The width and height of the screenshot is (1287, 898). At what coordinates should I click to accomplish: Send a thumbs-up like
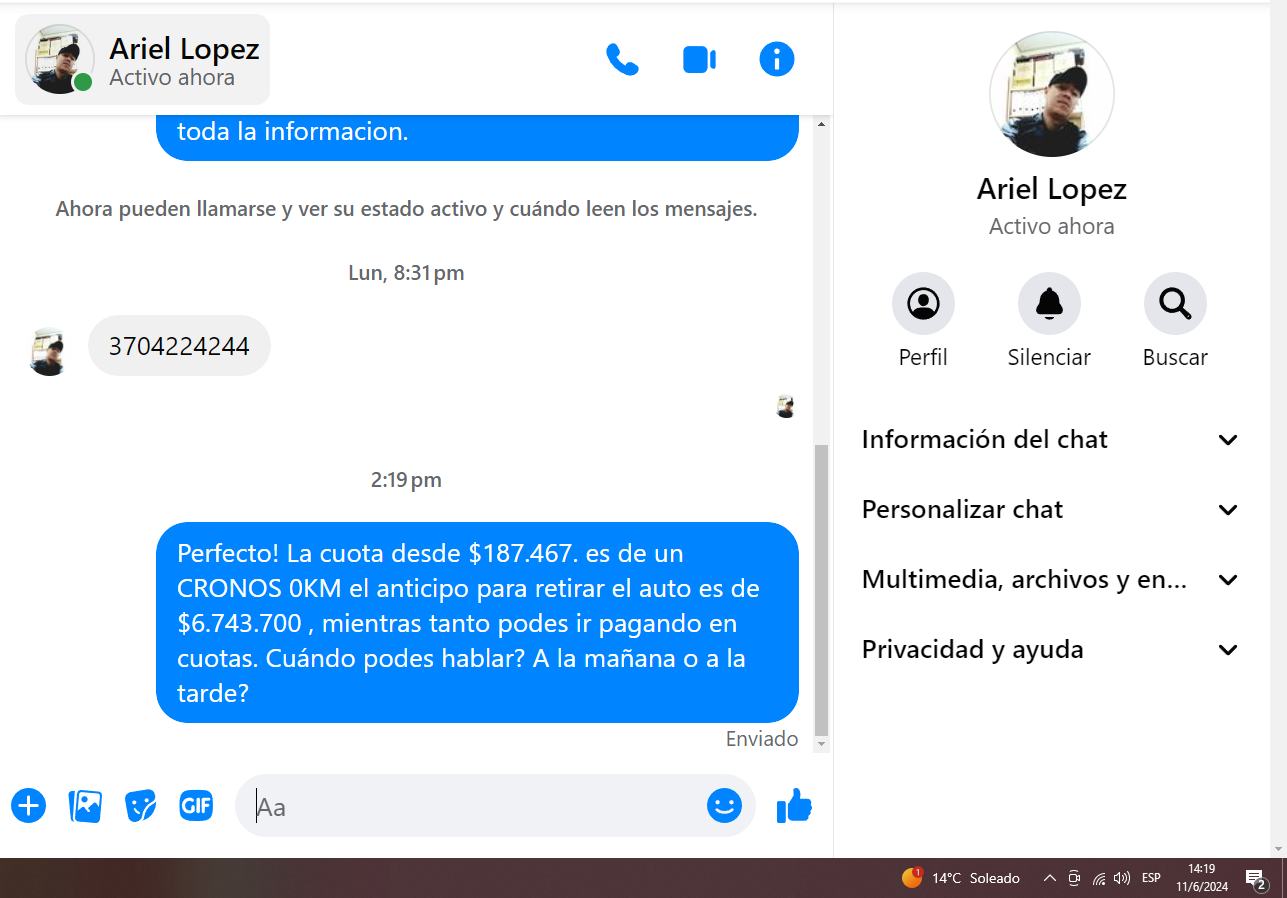pos(794,805)
